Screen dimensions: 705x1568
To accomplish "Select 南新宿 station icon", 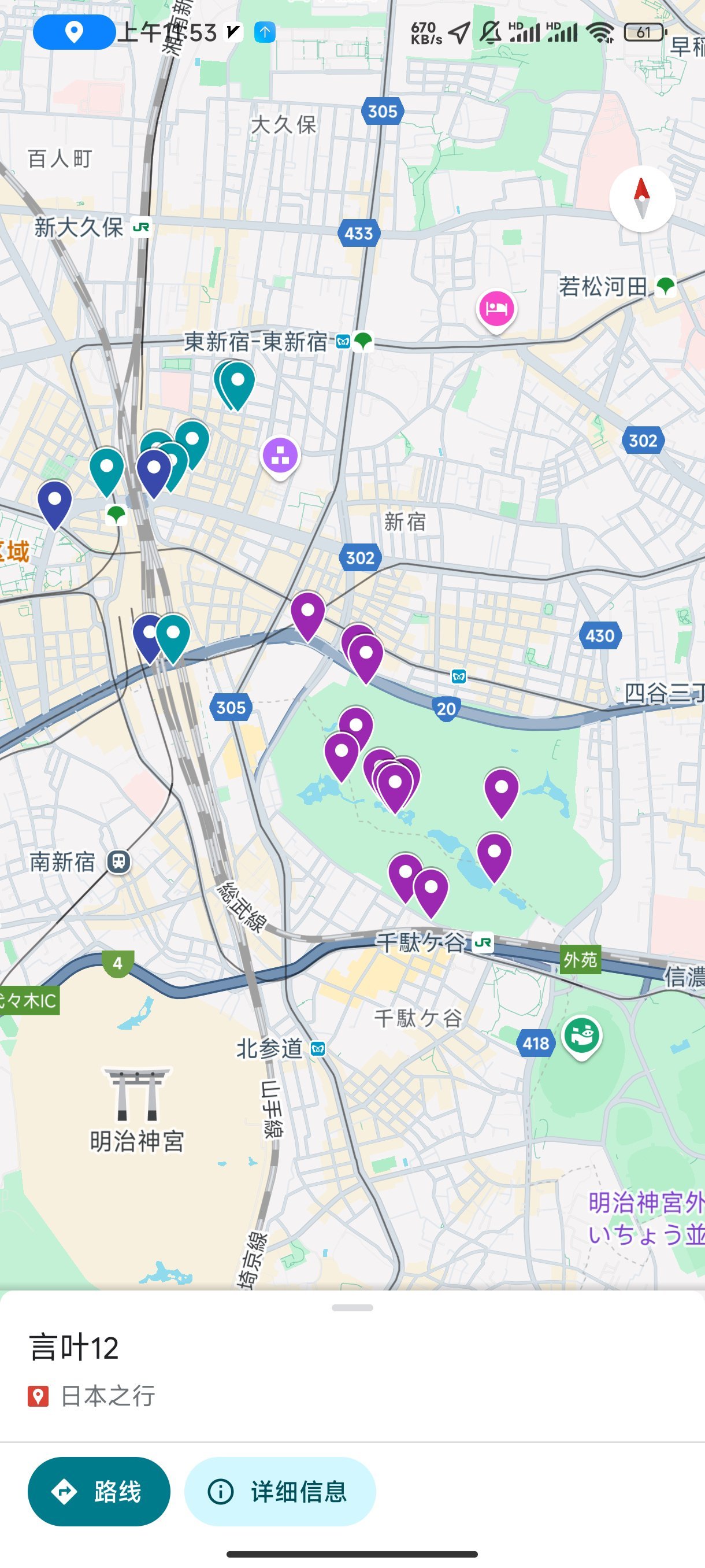I will tap(118, 861).
